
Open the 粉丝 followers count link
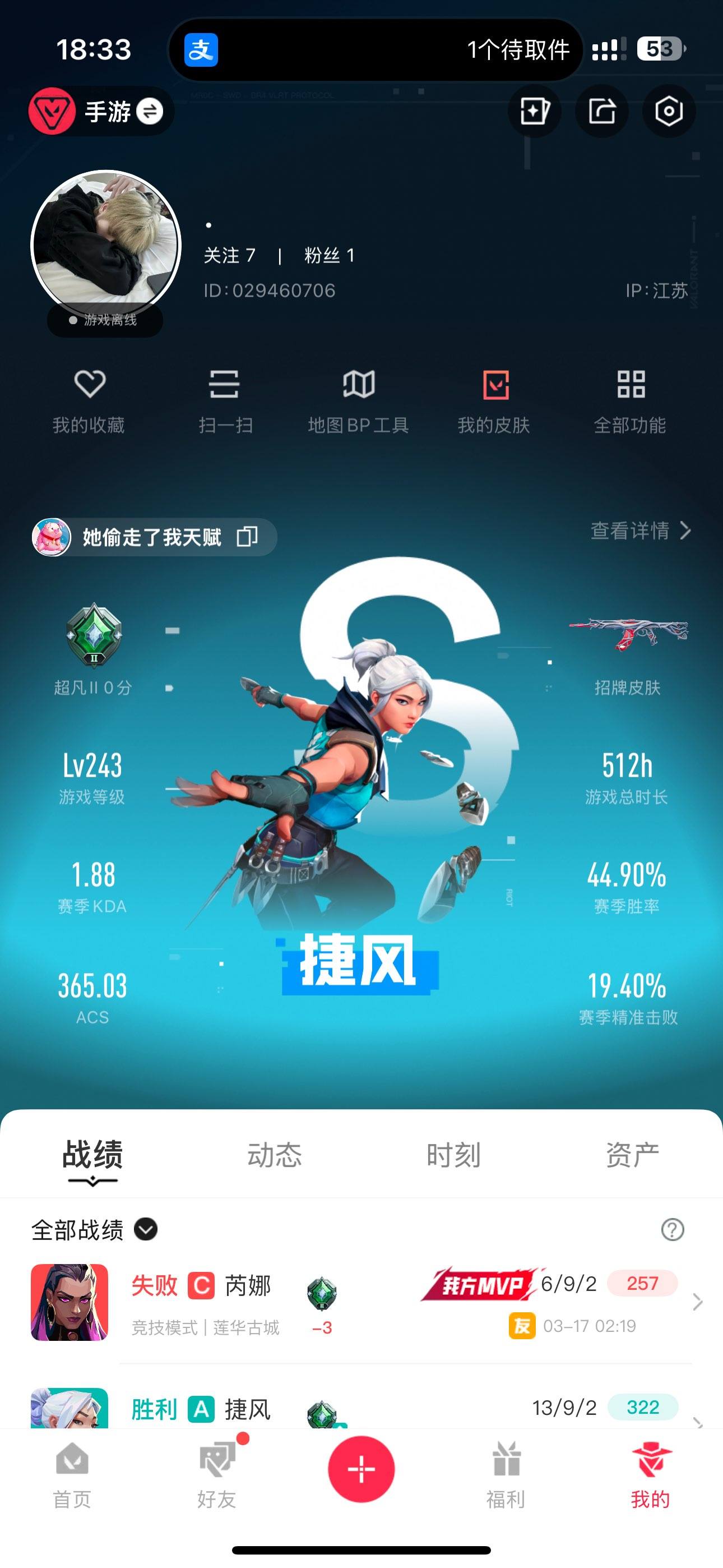pos(330,256)
